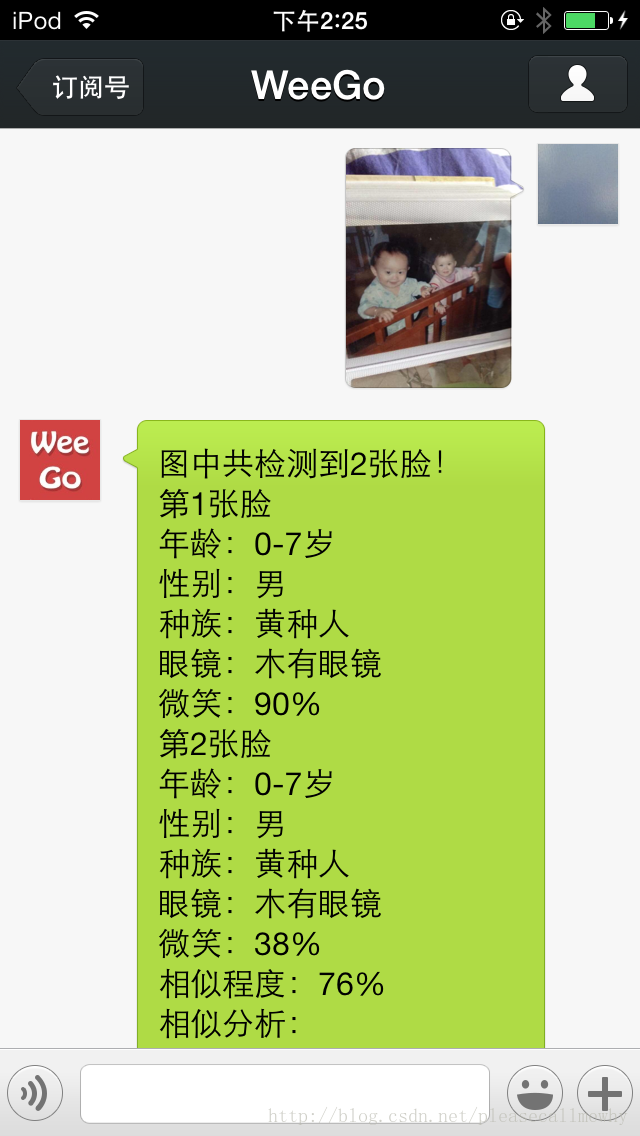This screenshot has width=640, height=1136.
Task: Open the emoji picker
Action: click(x=534, y=1094)
